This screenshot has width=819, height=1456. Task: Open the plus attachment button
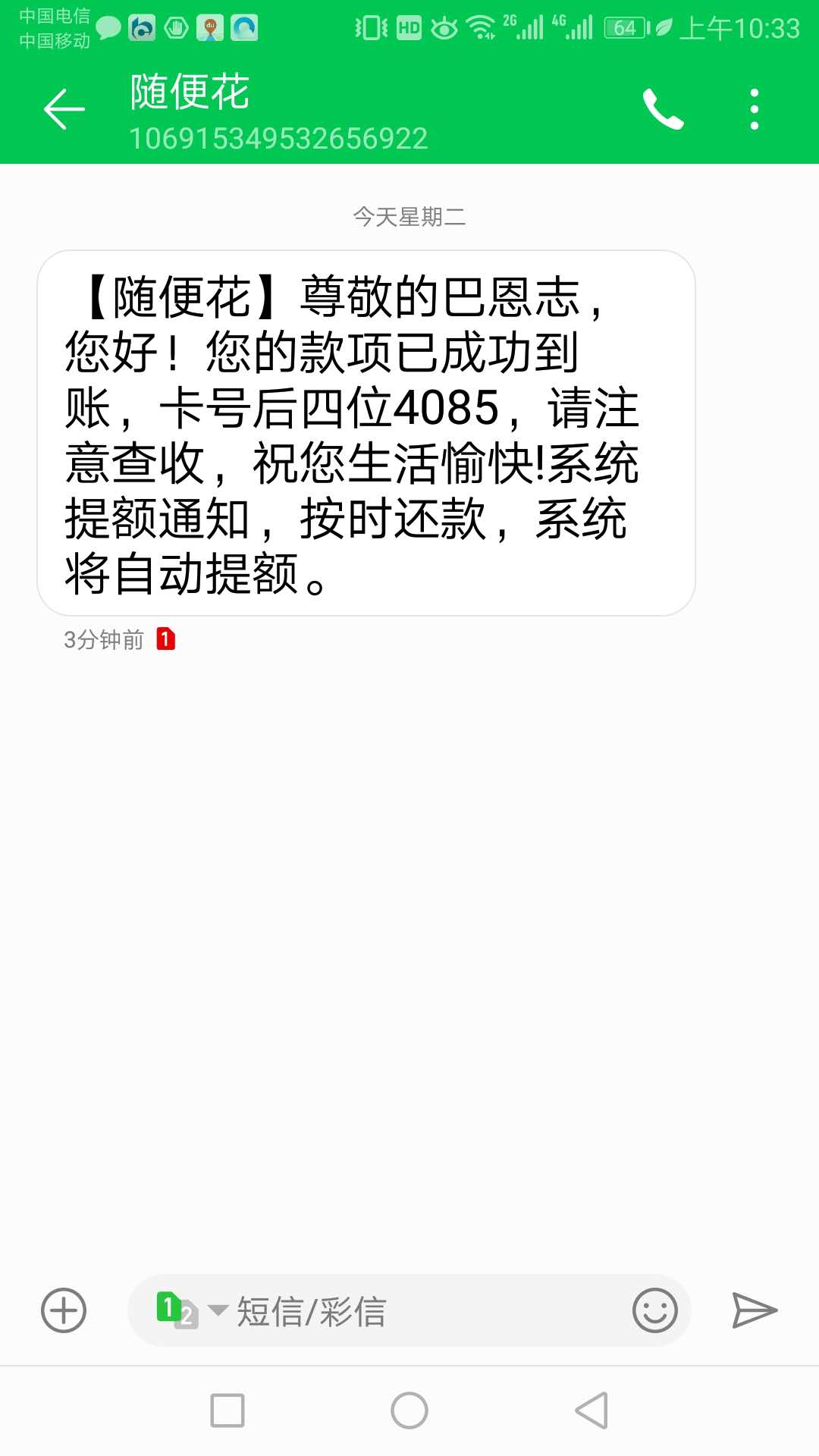[64, 1310]
